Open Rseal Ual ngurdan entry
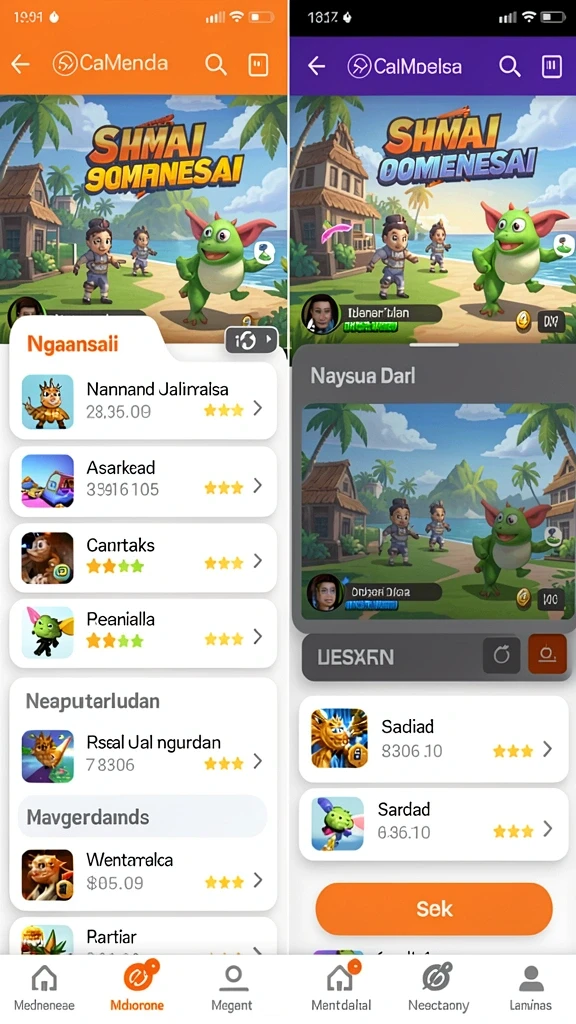This screenshot has height=1024, width=576. 143,755
